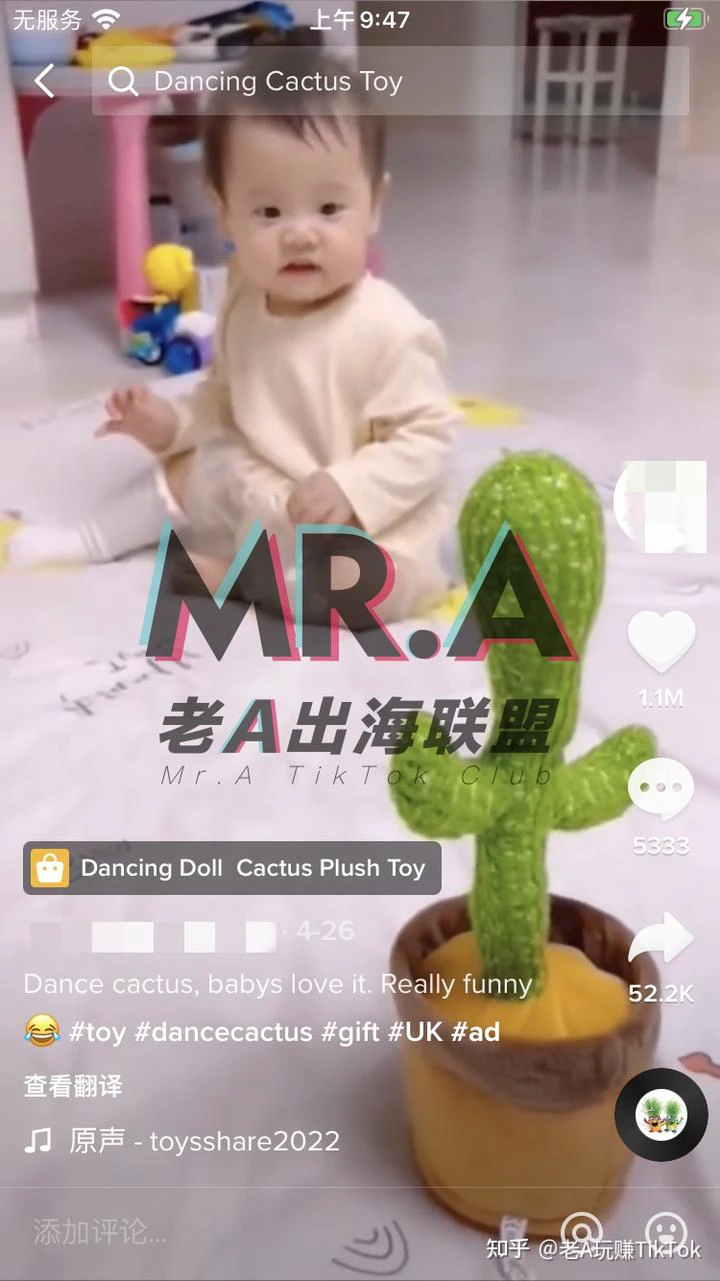Screen dimensions: 720x1281
Task: Open the spinning sound disc
Action: coord(661,1115)
